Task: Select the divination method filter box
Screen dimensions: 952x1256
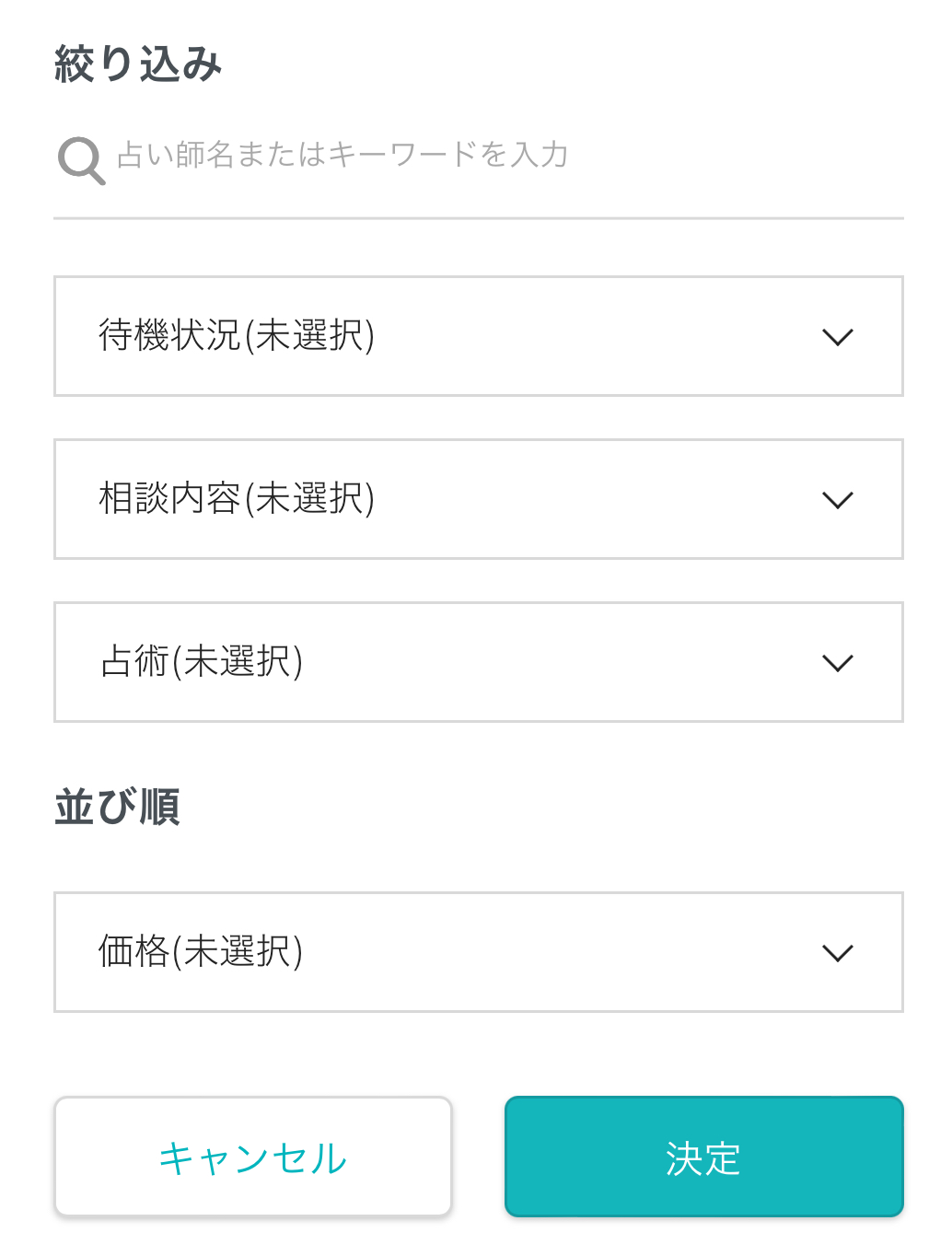Action: pyautogui.click(x=478, y=663)
